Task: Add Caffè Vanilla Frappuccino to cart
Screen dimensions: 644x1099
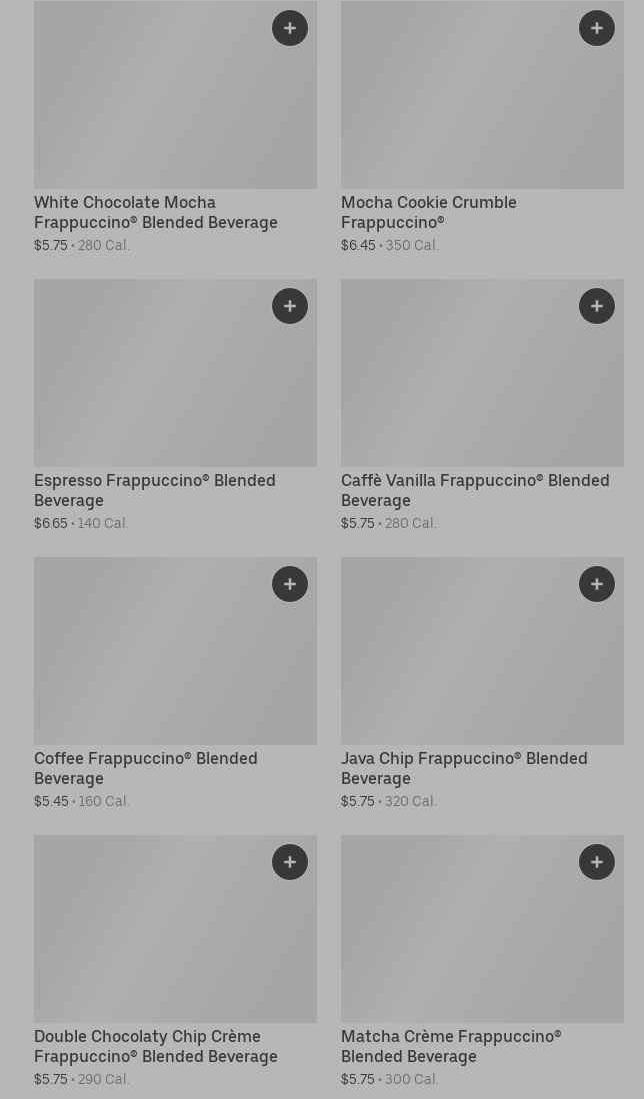Action: click(x=597, y=306)
